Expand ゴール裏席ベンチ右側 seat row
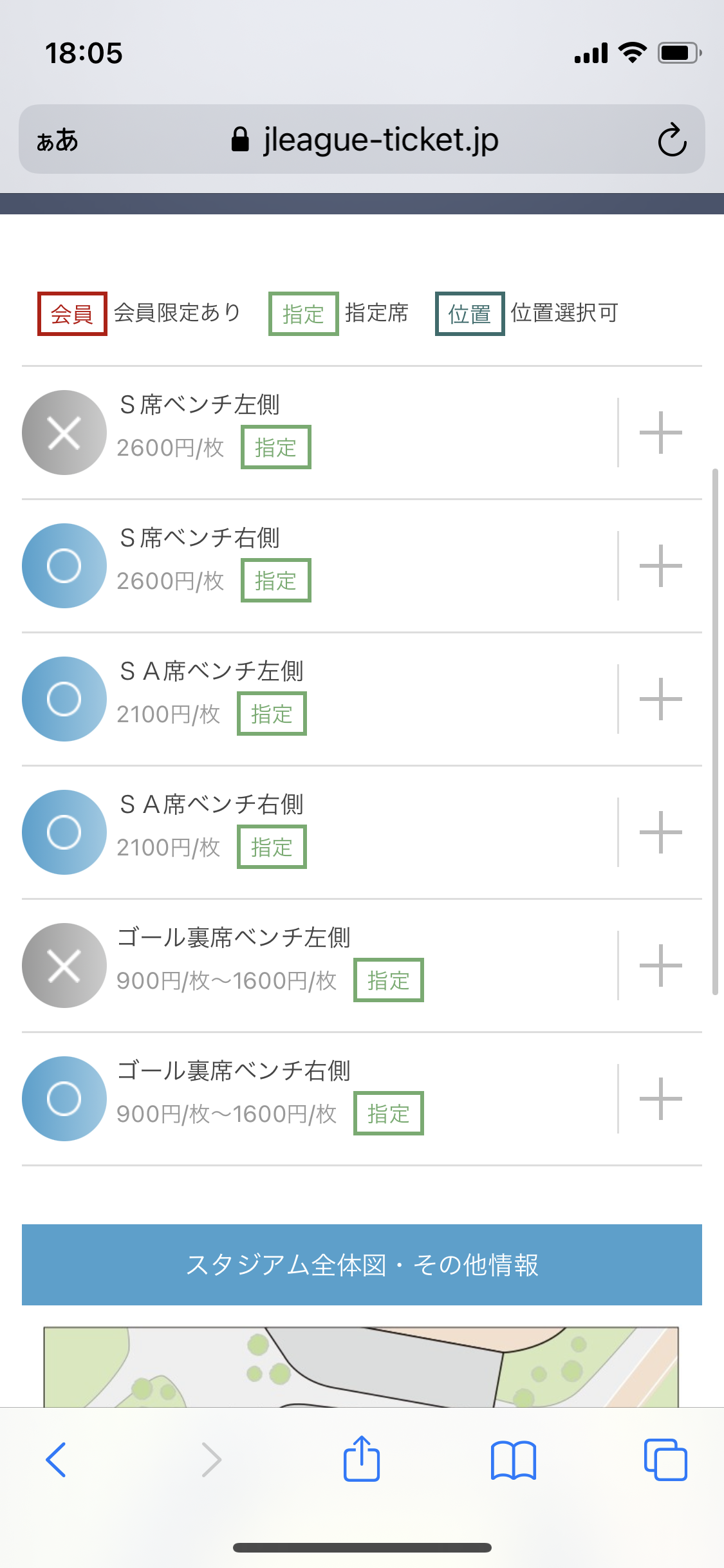The height and width of the screenshot is (1568, 724). (660, 1099)
